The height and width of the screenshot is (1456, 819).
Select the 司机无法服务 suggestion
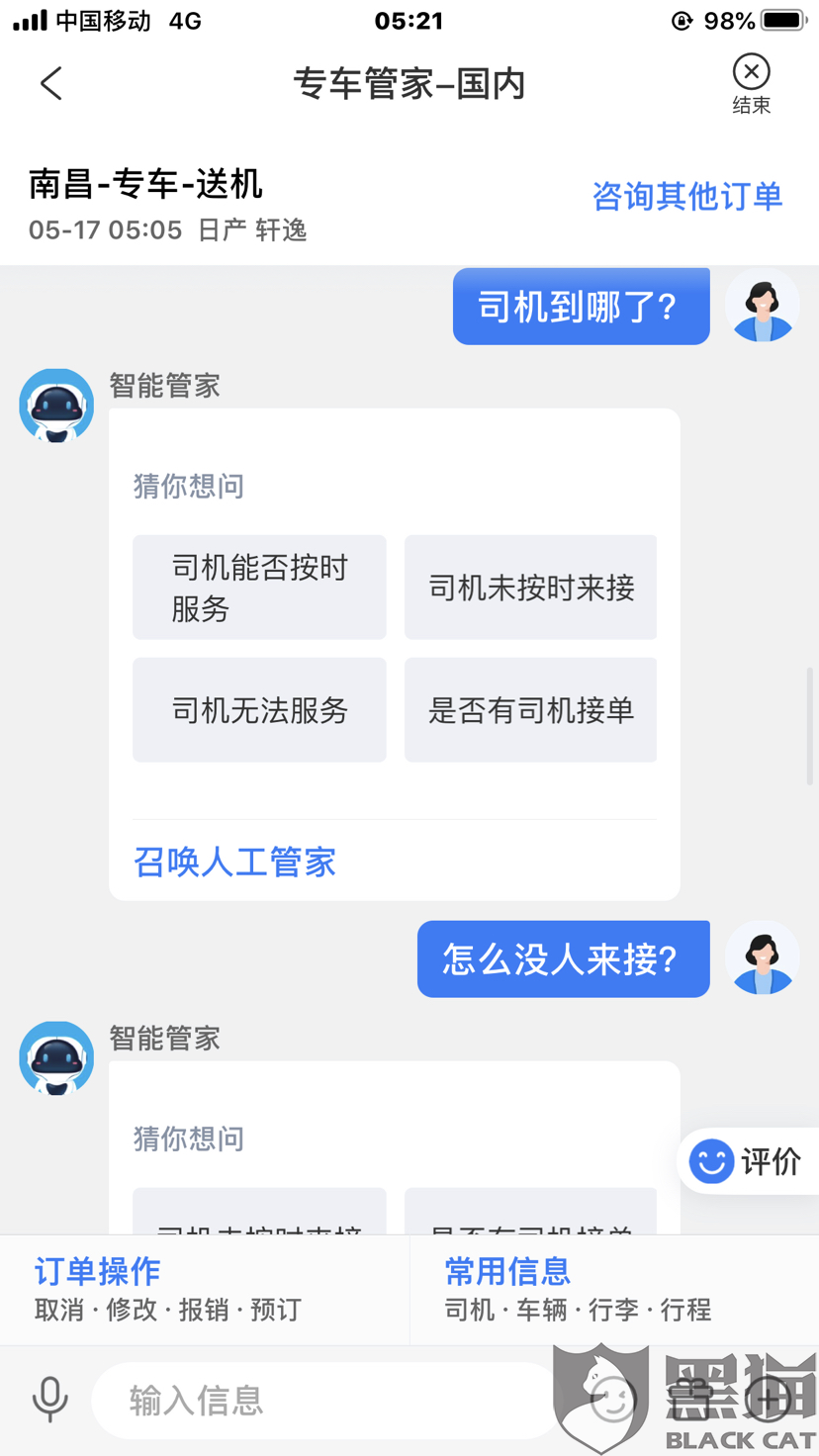tap(259, 710)
